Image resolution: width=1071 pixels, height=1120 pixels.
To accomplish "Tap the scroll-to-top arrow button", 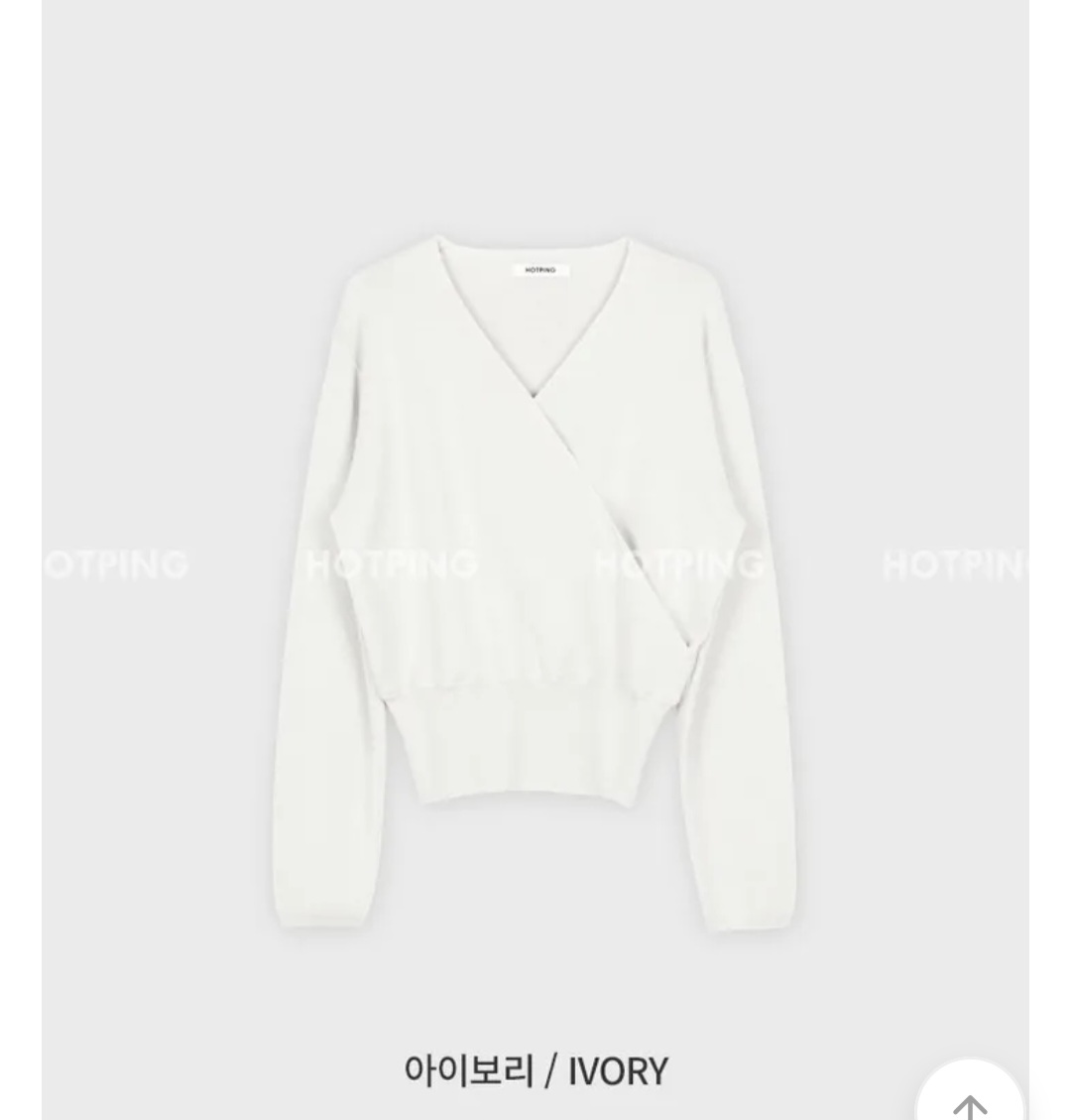I will coord(970,1093).
